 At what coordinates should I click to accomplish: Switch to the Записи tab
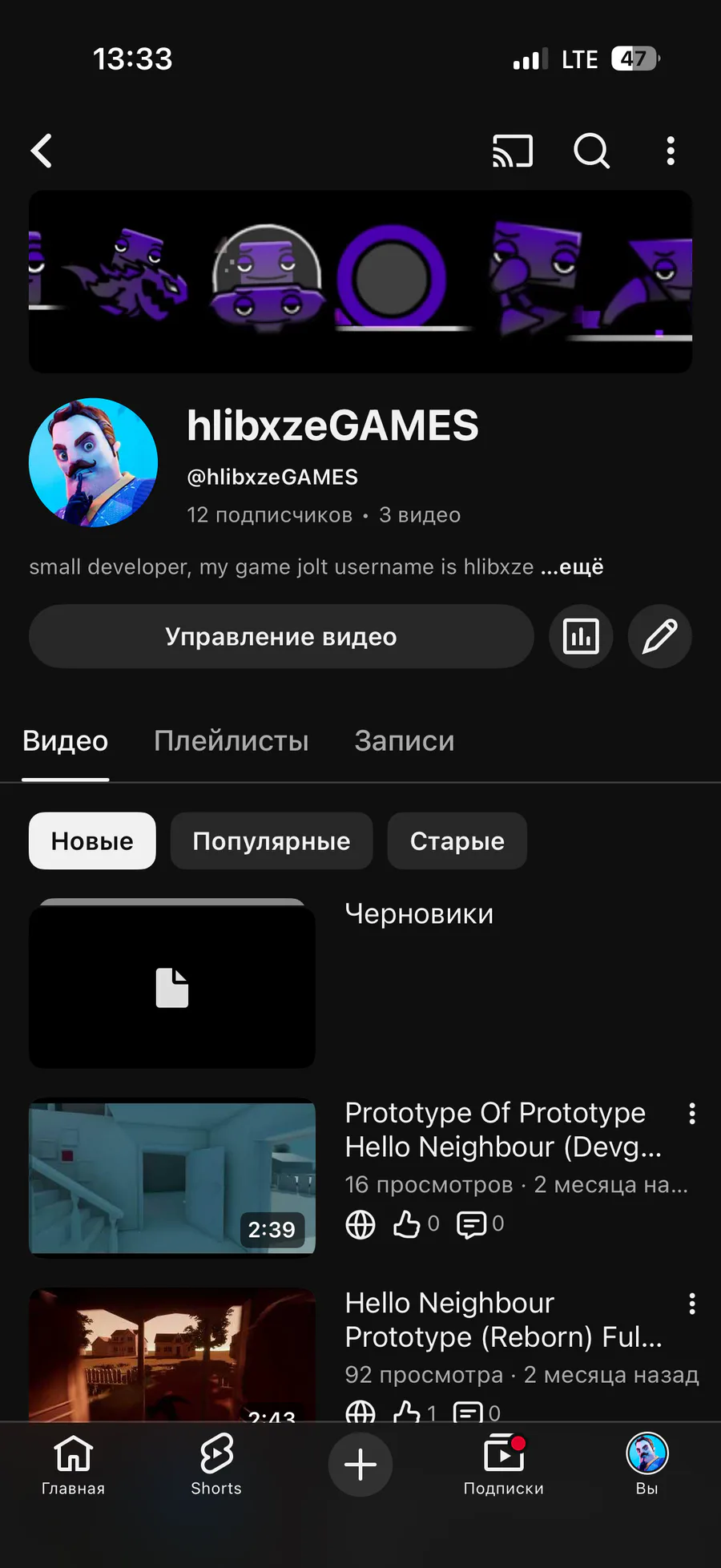[x=404, y=741]
